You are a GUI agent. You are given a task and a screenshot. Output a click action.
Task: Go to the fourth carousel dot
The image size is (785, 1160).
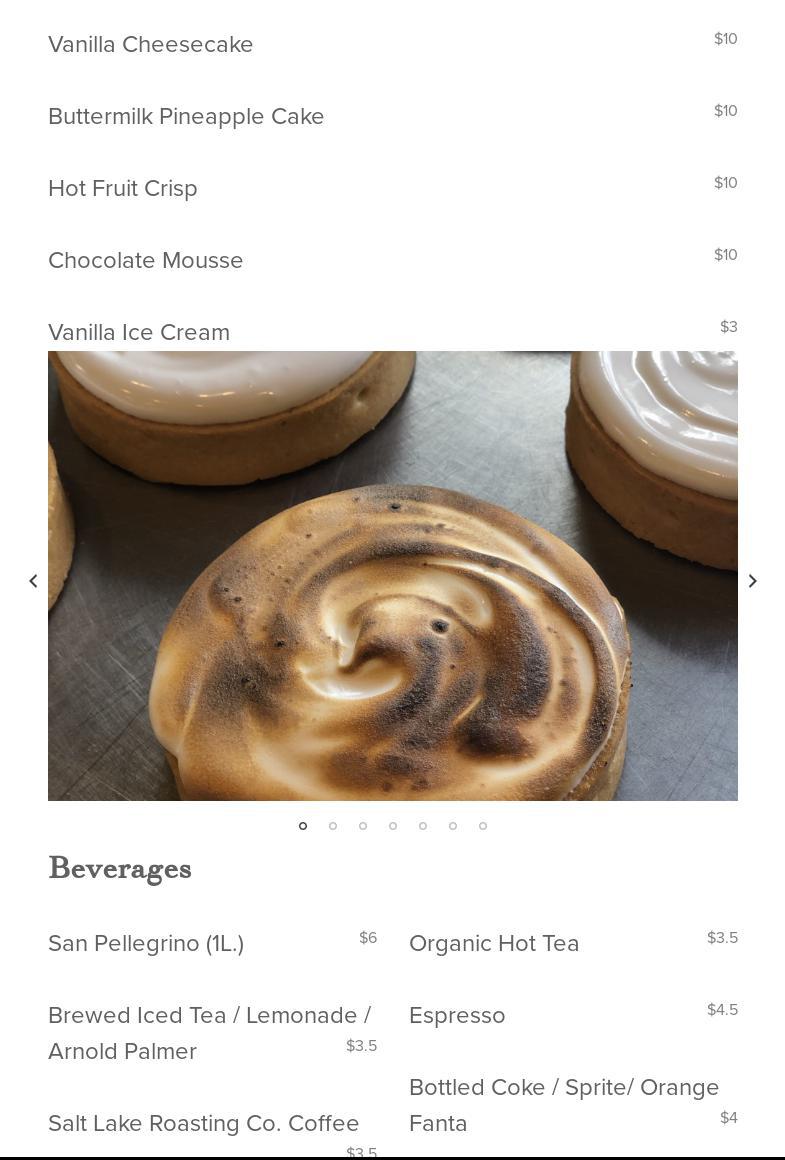tap(393, 826)
